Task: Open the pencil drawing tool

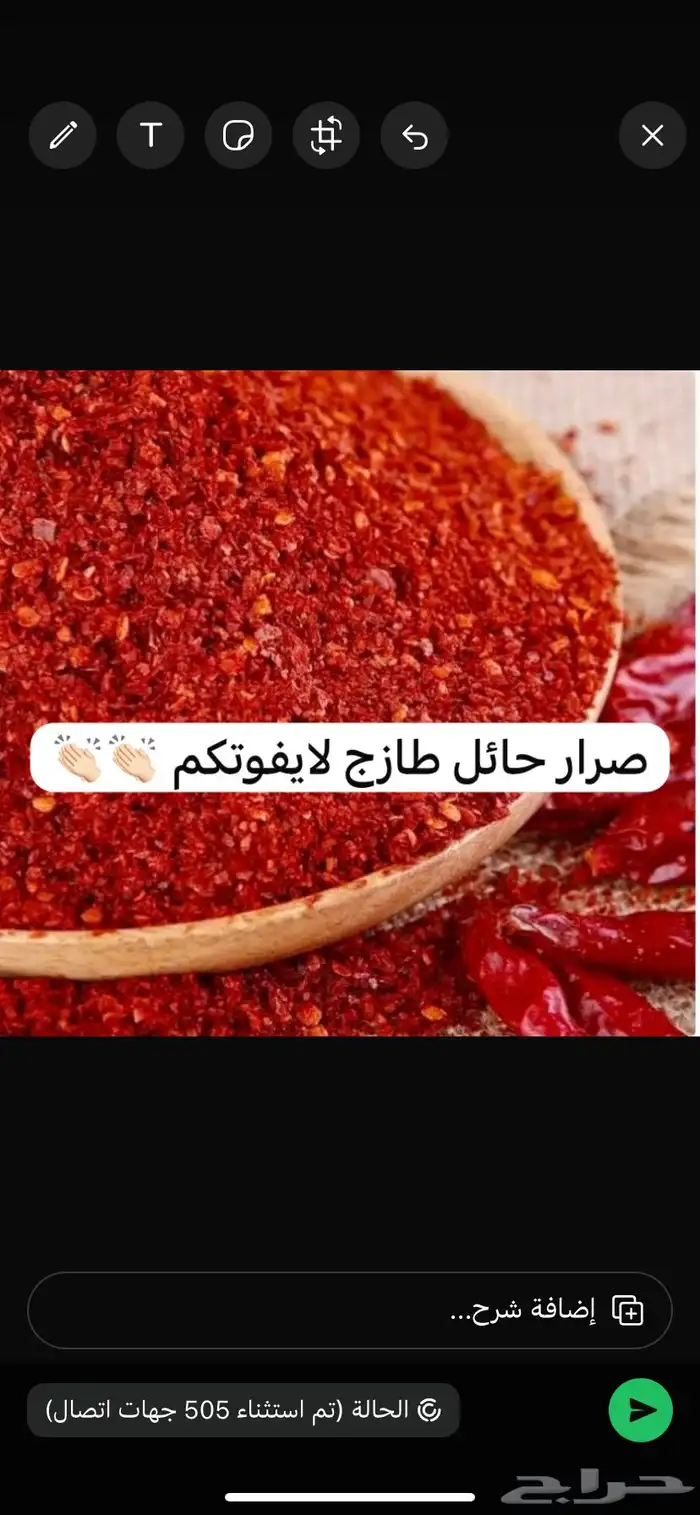Action: click(x=63, y=135)
